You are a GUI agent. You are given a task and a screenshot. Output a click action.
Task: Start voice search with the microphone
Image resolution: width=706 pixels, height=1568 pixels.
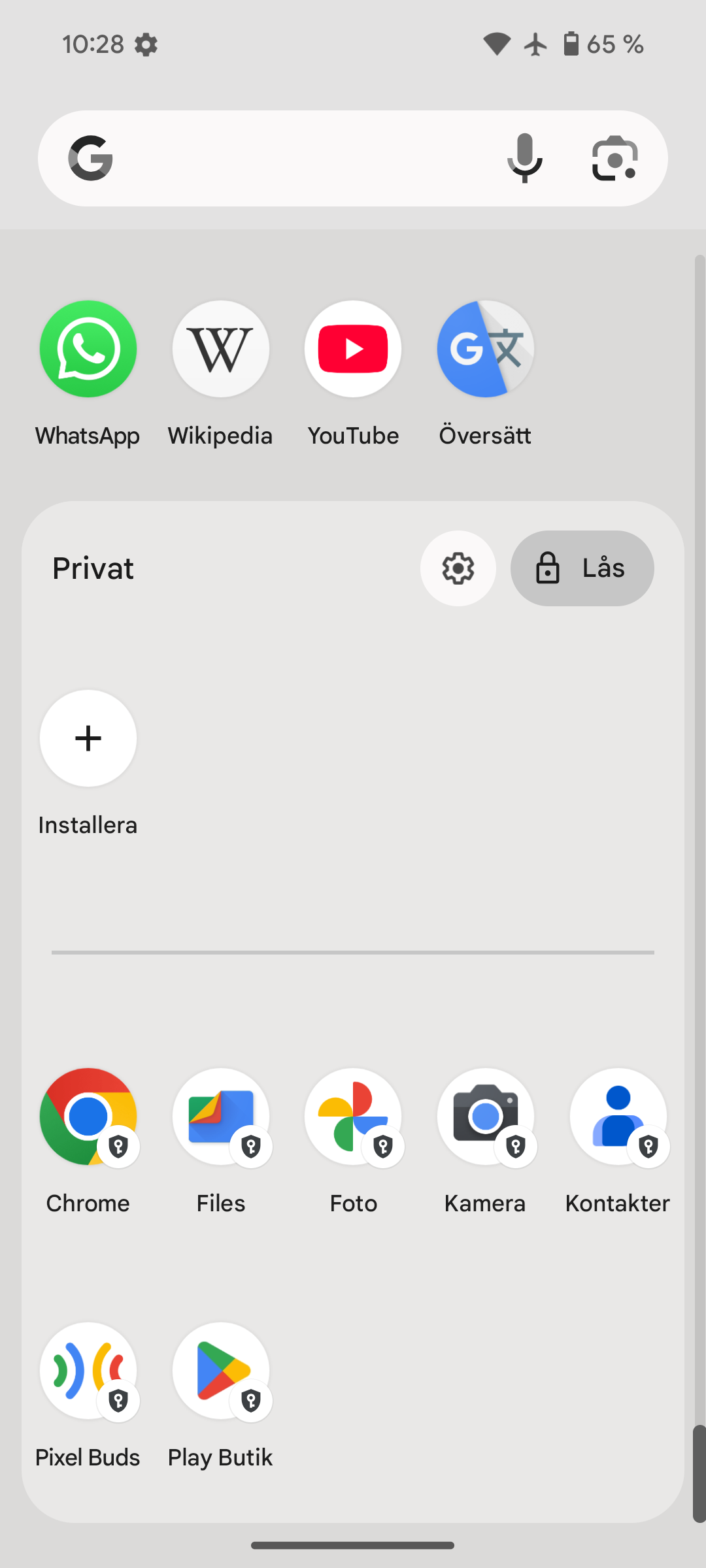click(x=525, y=158)
